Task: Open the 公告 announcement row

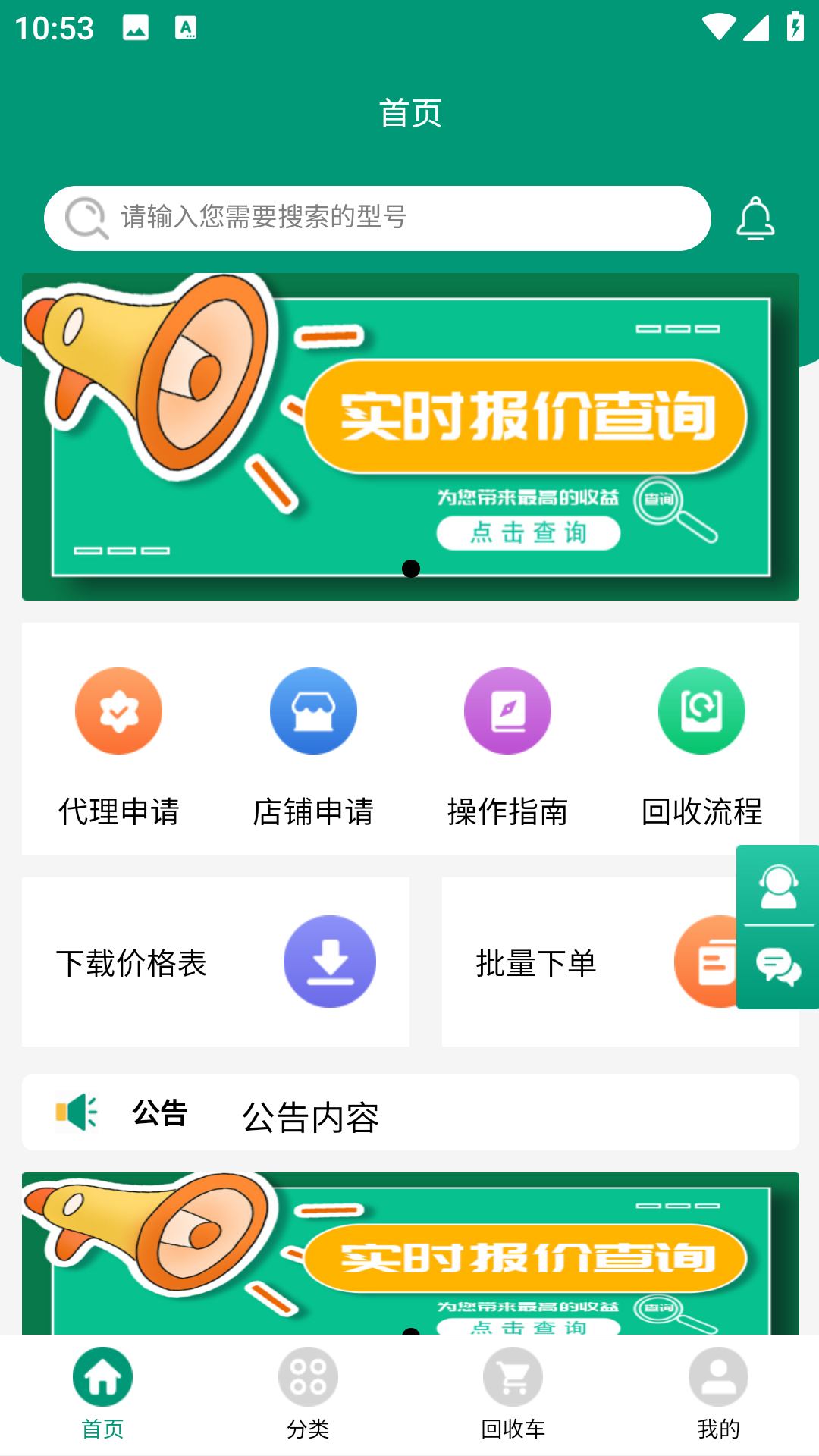Action: 410,1112
